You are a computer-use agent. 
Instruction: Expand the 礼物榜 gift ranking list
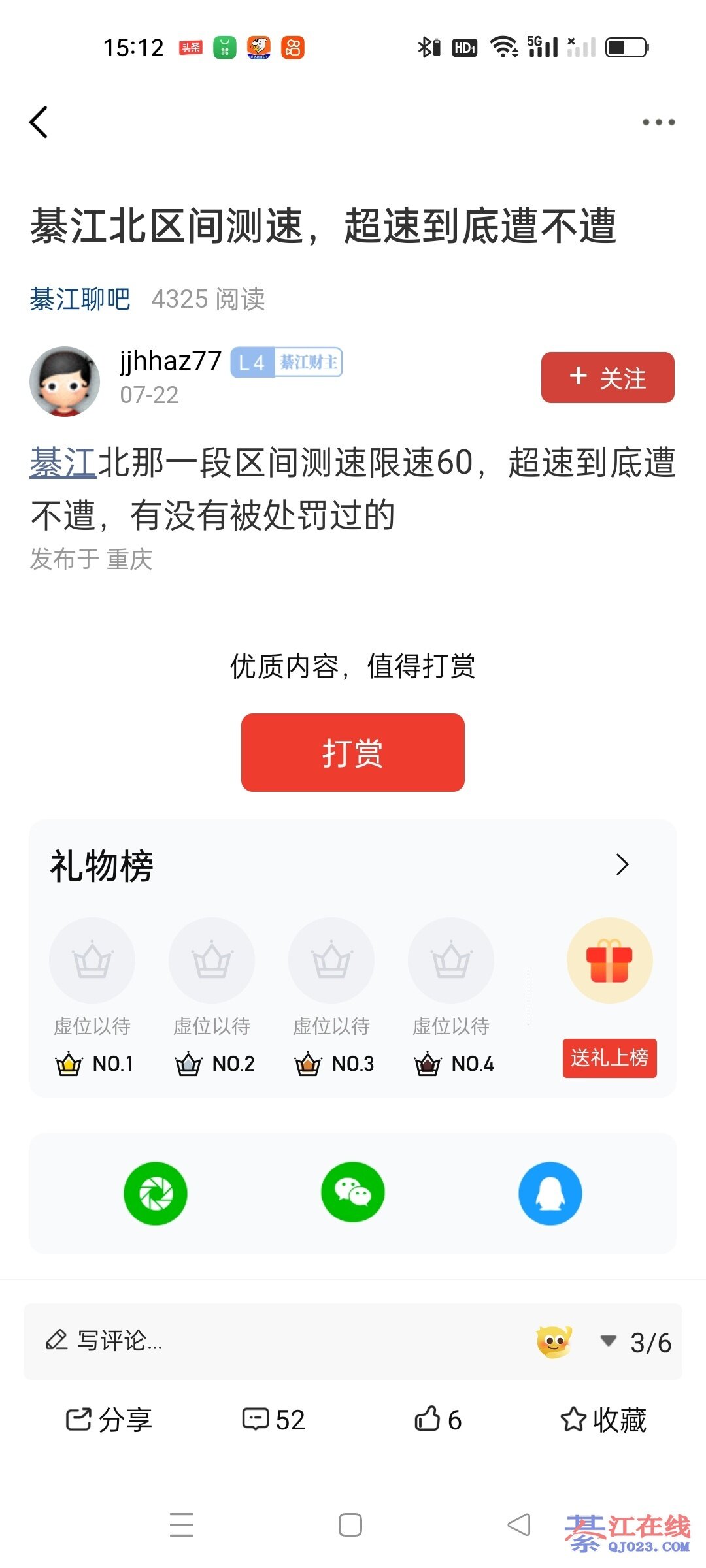click(x=622, y=864)
